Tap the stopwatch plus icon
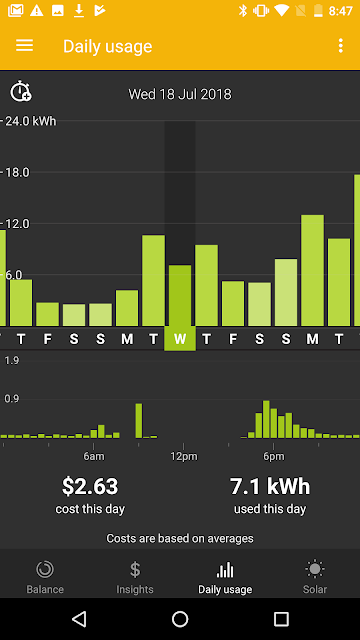 pyautogui.click(x=21, y=91)
